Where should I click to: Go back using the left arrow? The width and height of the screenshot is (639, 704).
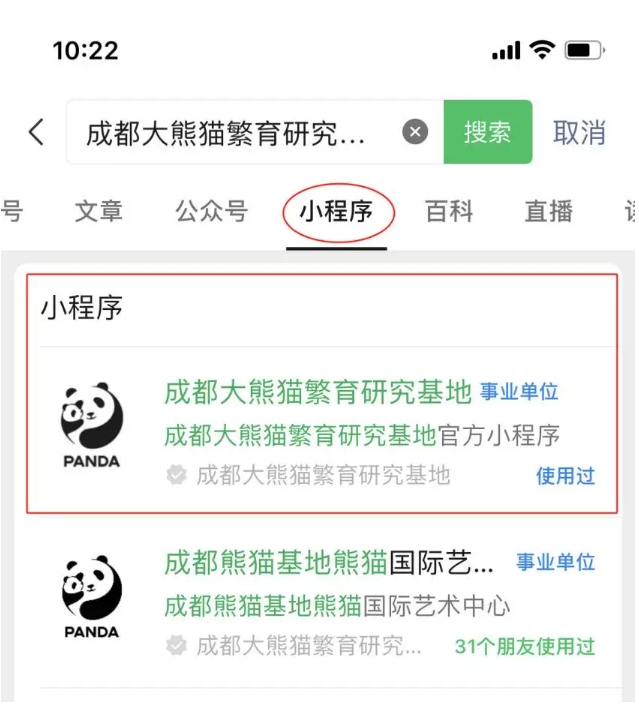coord(36,132)
